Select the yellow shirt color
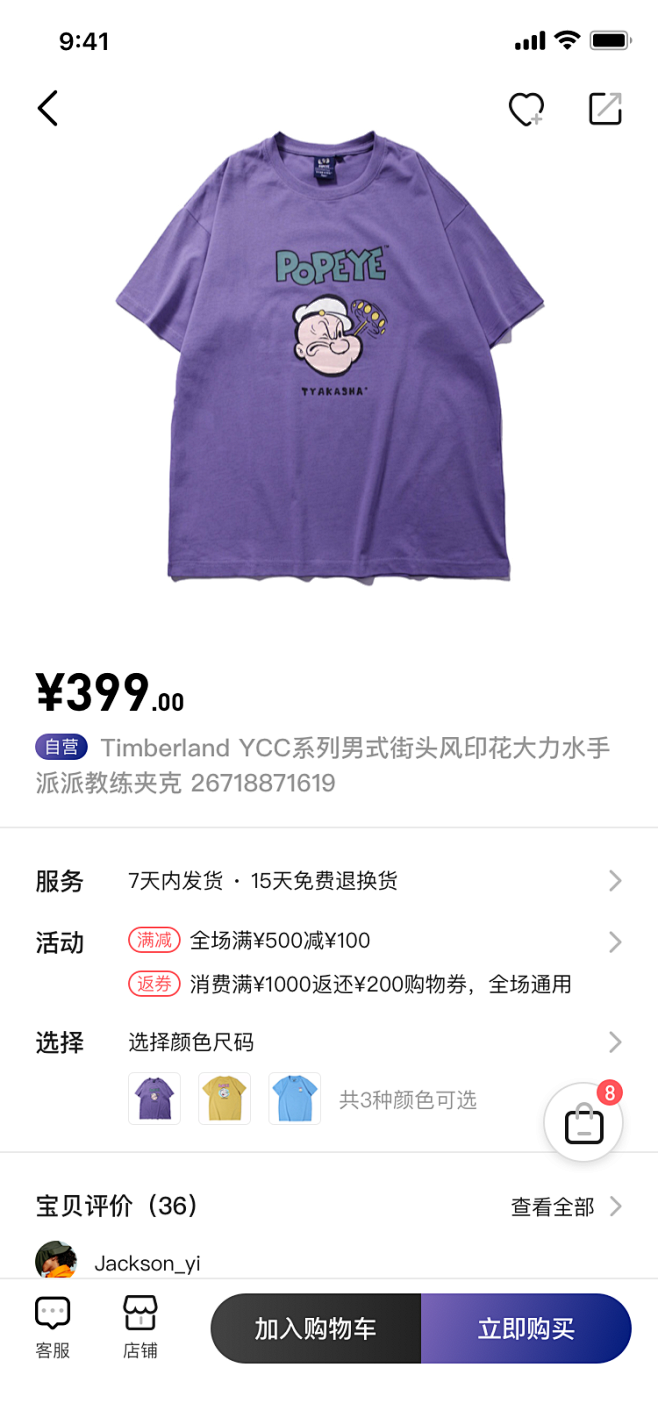The height and width of the screenshot is (1425, 658). pos(225,1098)
